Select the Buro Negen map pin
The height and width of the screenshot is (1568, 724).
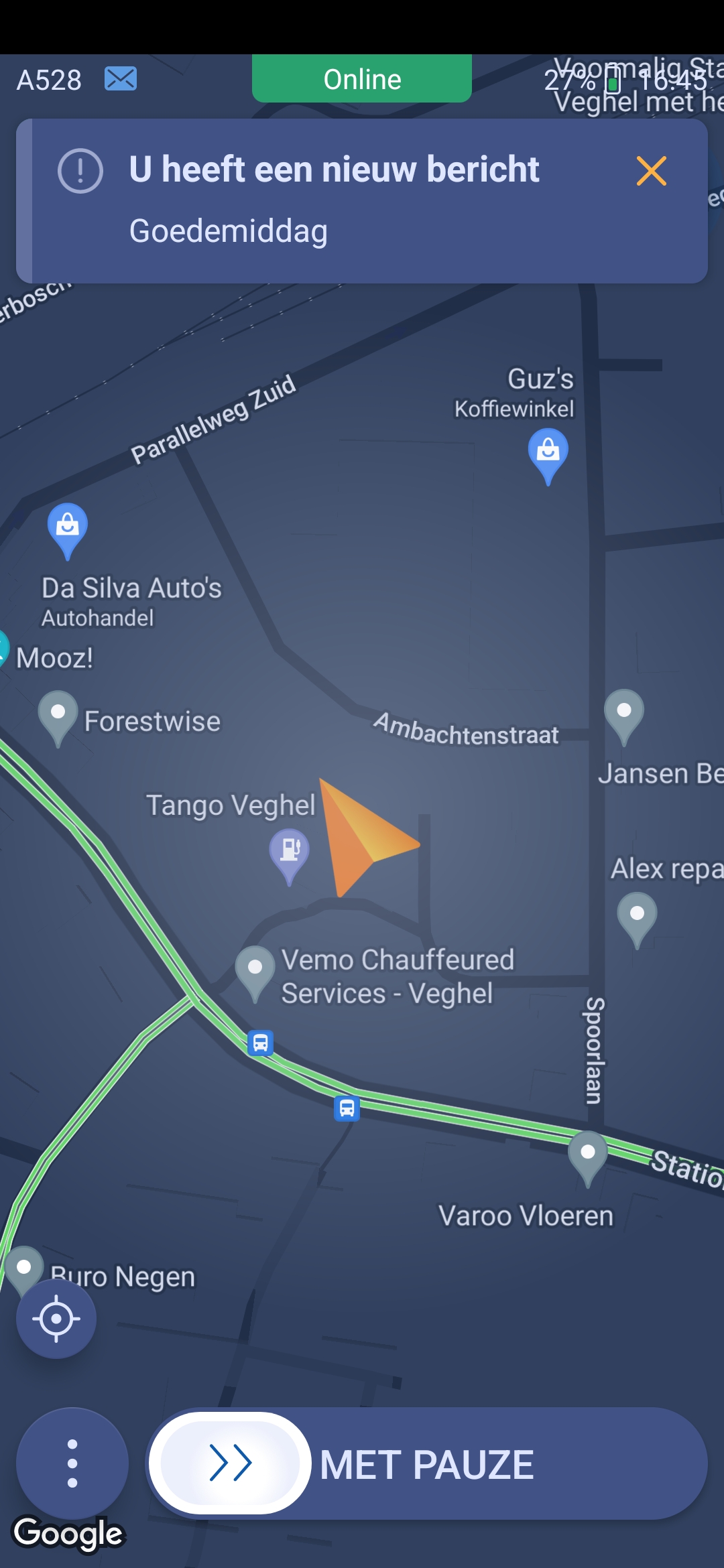tap(24, 1268)
